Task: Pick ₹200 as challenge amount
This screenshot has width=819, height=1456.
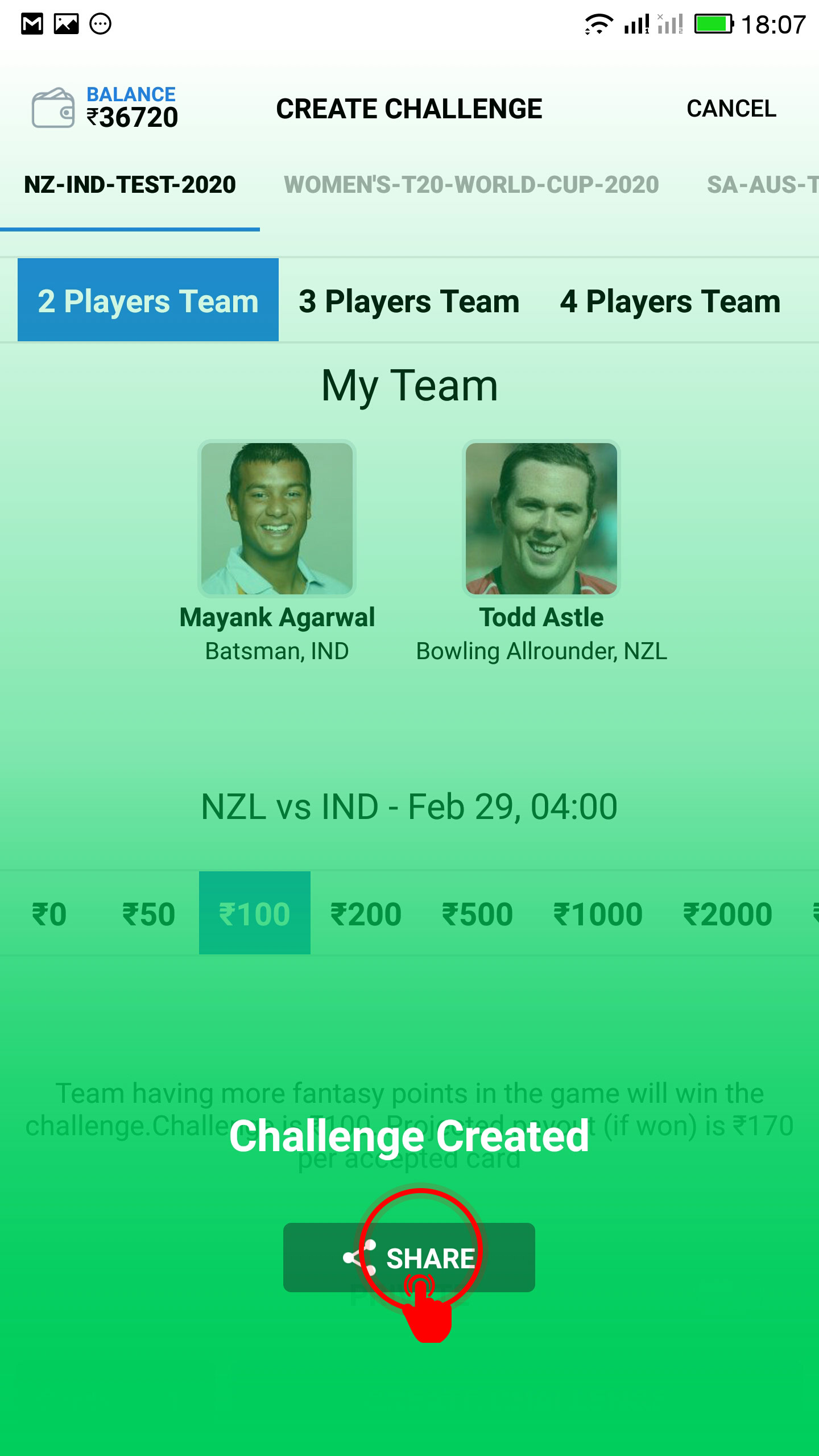Action: tap(366, 914)
